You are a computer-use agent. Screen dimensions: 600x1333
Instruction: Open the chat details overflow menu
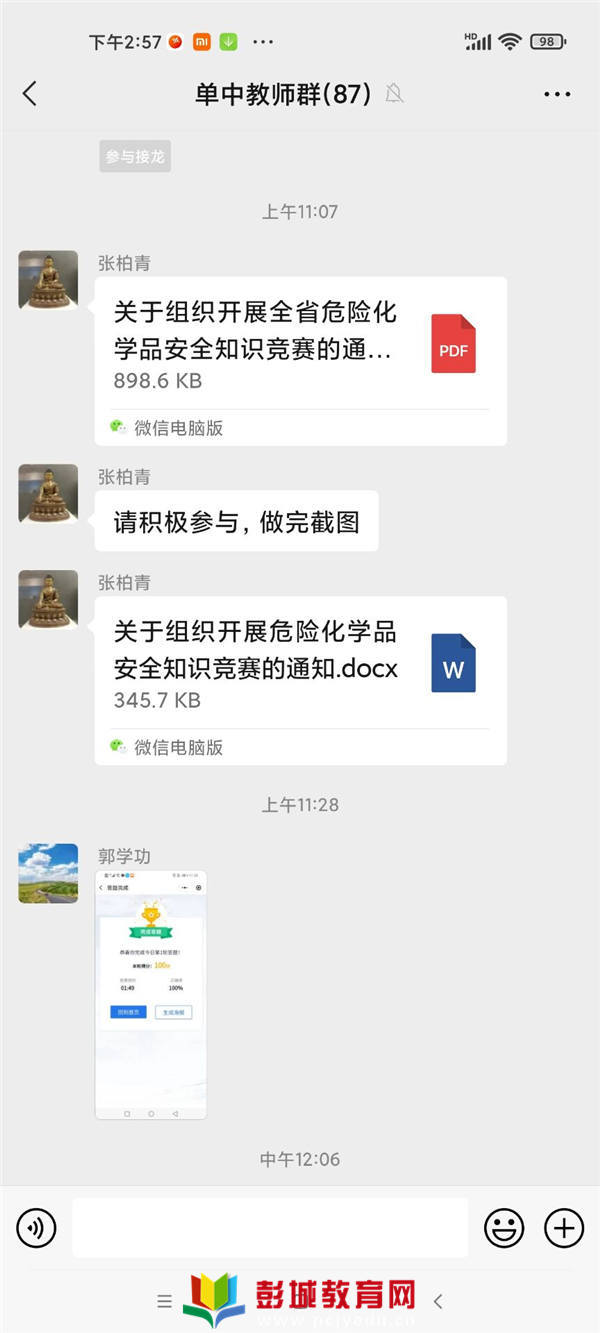coord(557,94)
